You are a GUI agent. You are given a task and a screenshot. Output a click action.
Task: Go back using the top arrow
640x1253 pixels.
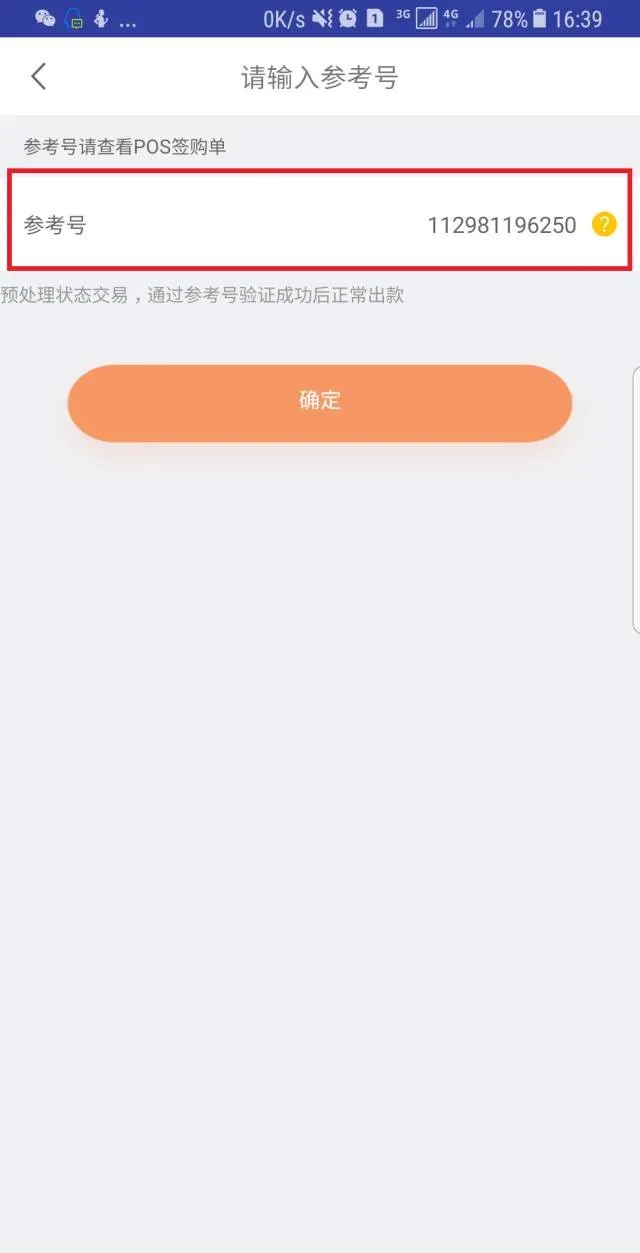pos(39,76)
